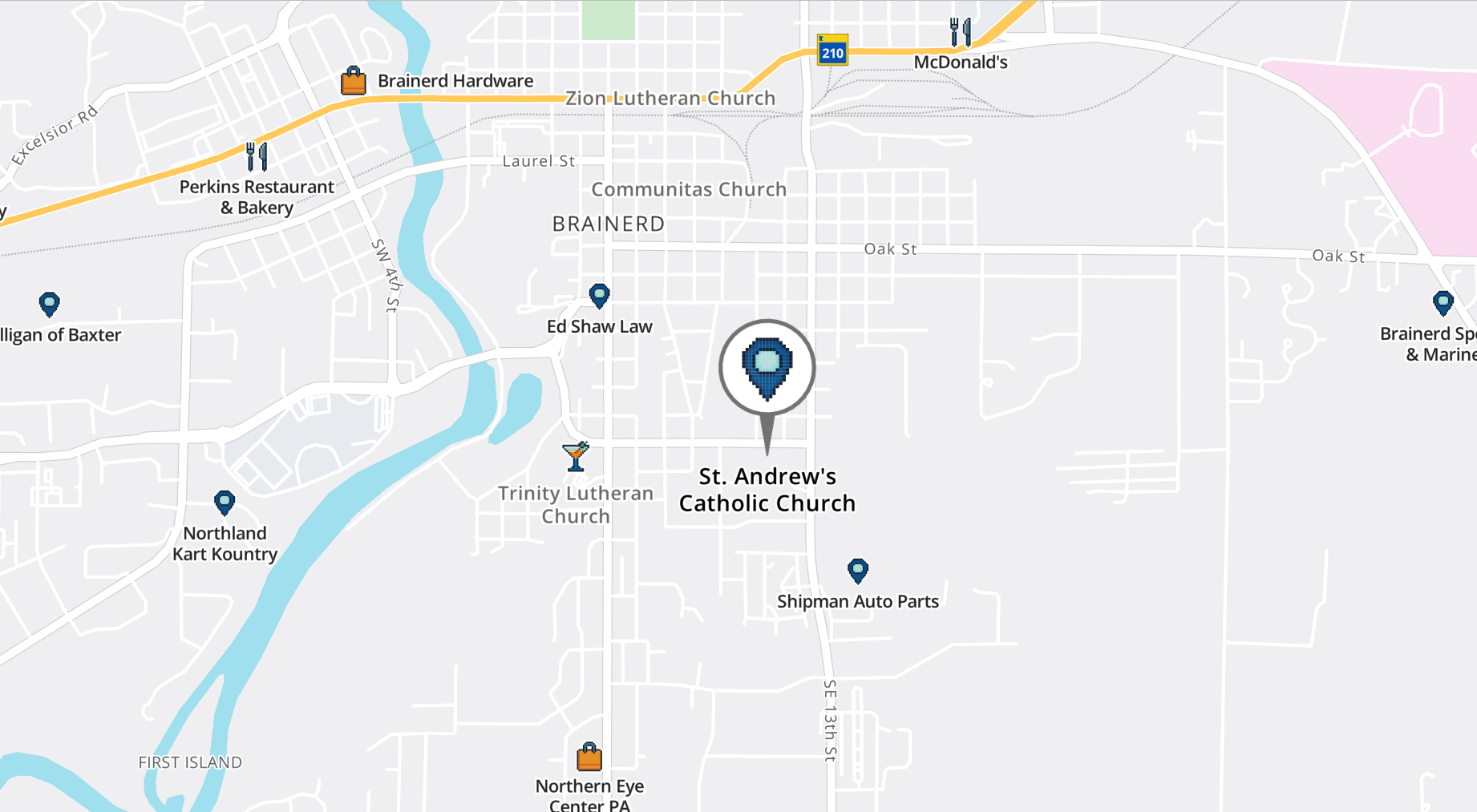Tap the Mulligan of Baxter pin
This screenshot has height=812, width=1477.
coord(49,304)
